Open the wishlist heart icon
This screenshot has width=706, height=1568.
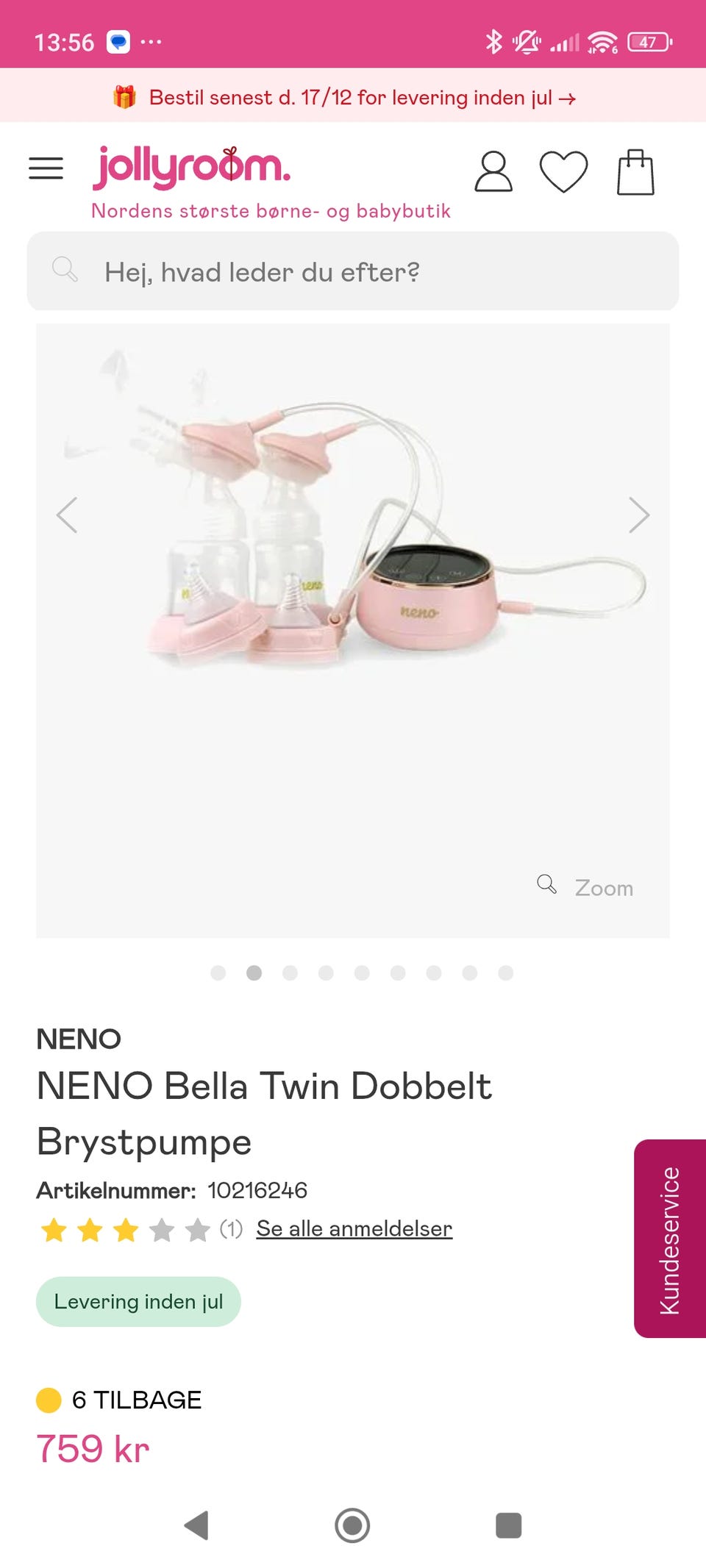pyautogui.click(x=563, y=172)
